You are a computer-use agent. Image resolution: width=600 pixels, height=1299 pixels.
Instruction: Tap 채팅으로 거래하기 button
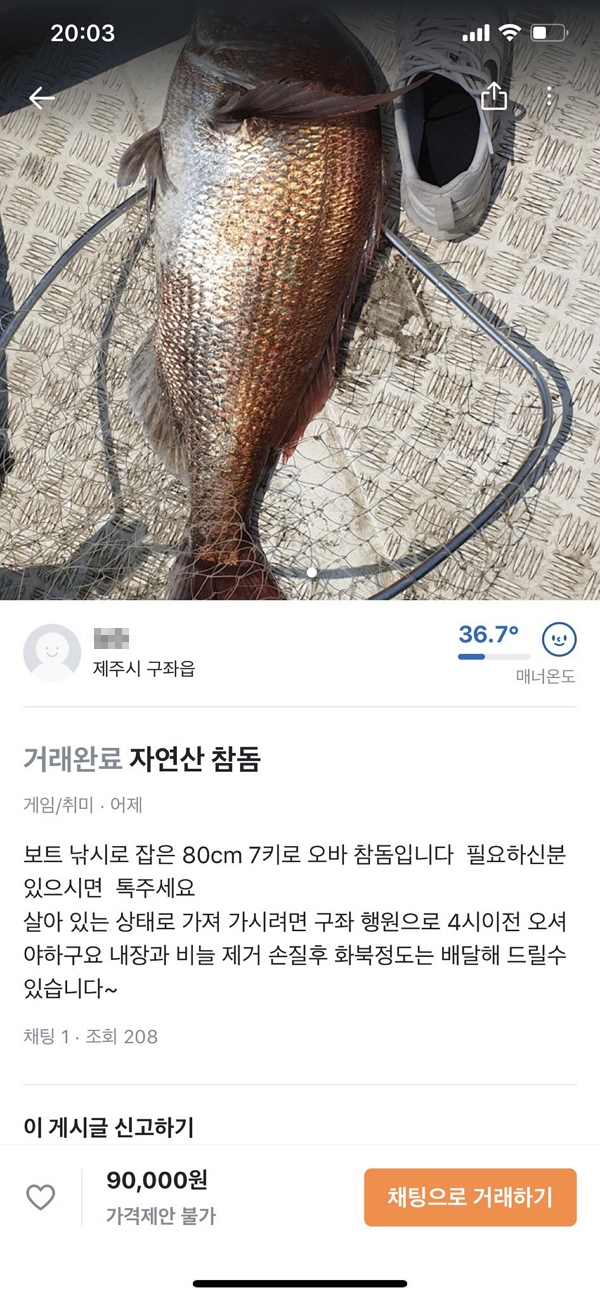click(470, 1197)
